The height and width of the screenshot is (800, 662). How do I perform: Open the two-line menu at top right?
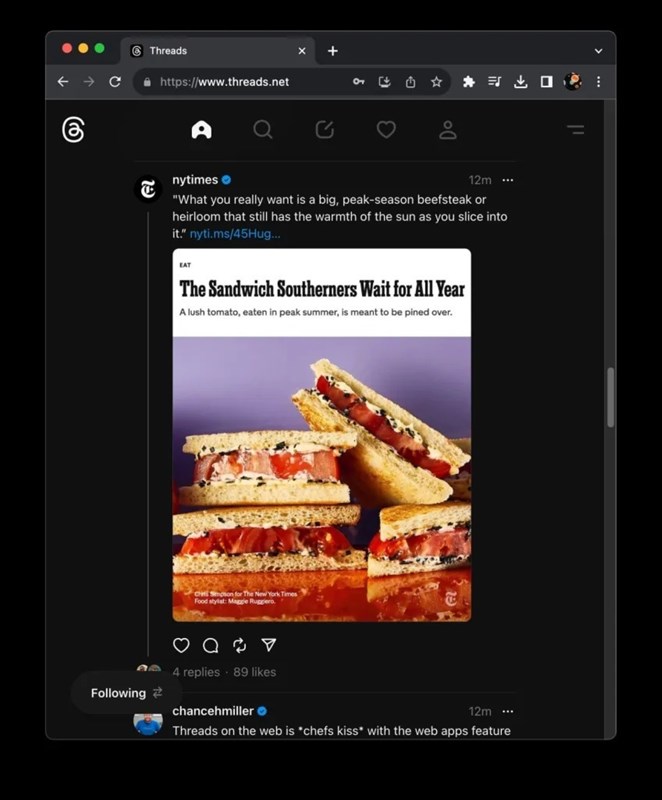click(x=575, y=129)
